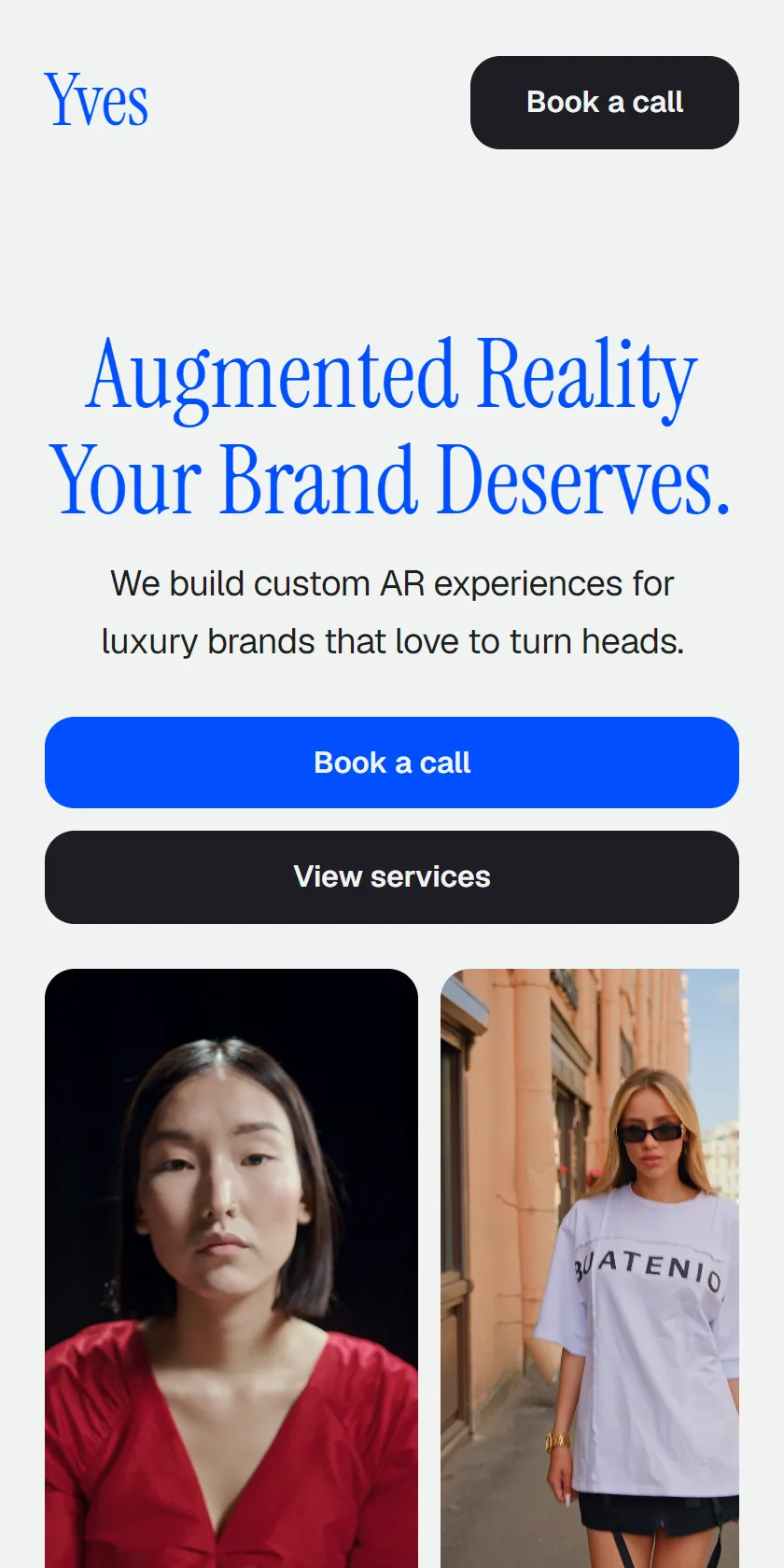The height and width of the screenshot is (1568, 784).
Task: Tap the blue Book a call button
Action: (x=392, y=763)
